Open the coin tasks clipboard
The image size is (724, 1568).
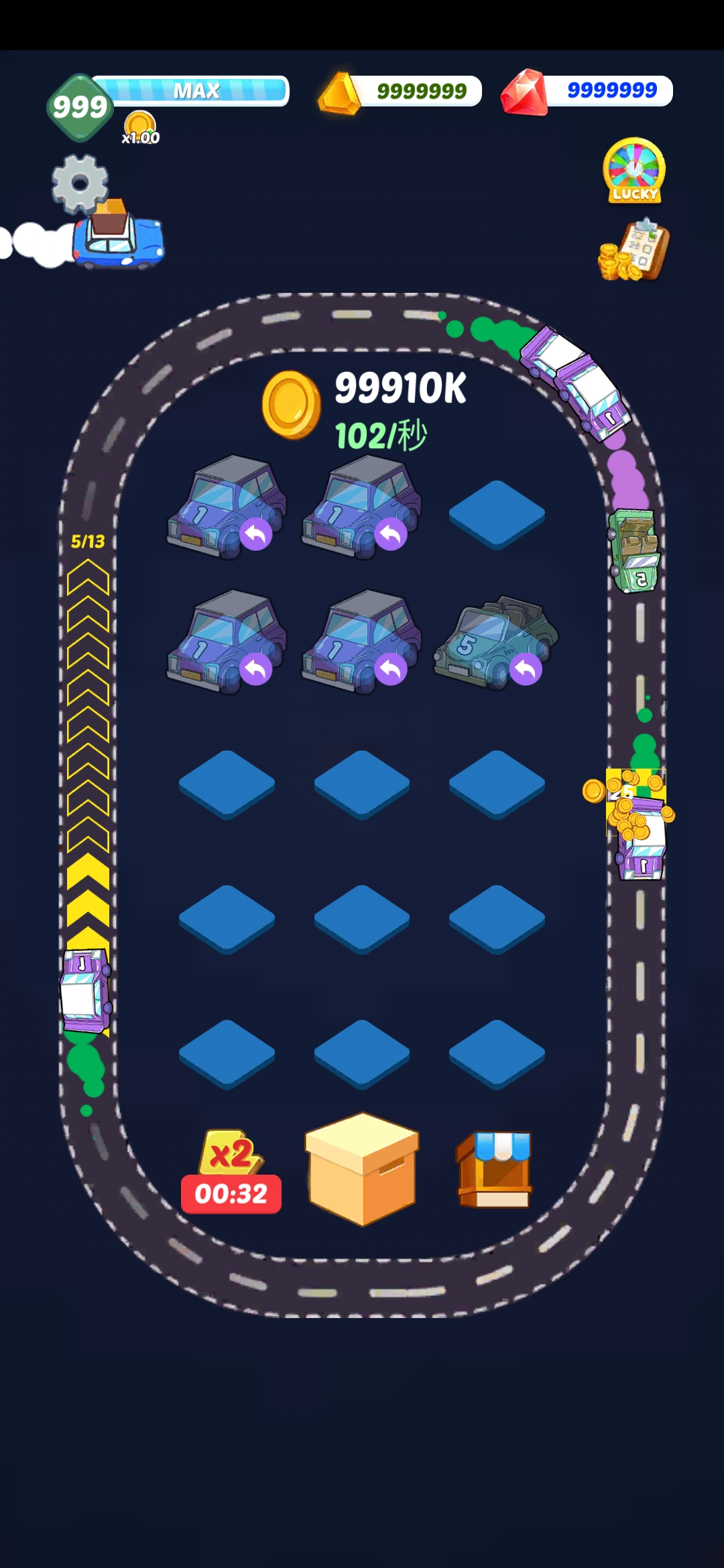pos(633,250)
